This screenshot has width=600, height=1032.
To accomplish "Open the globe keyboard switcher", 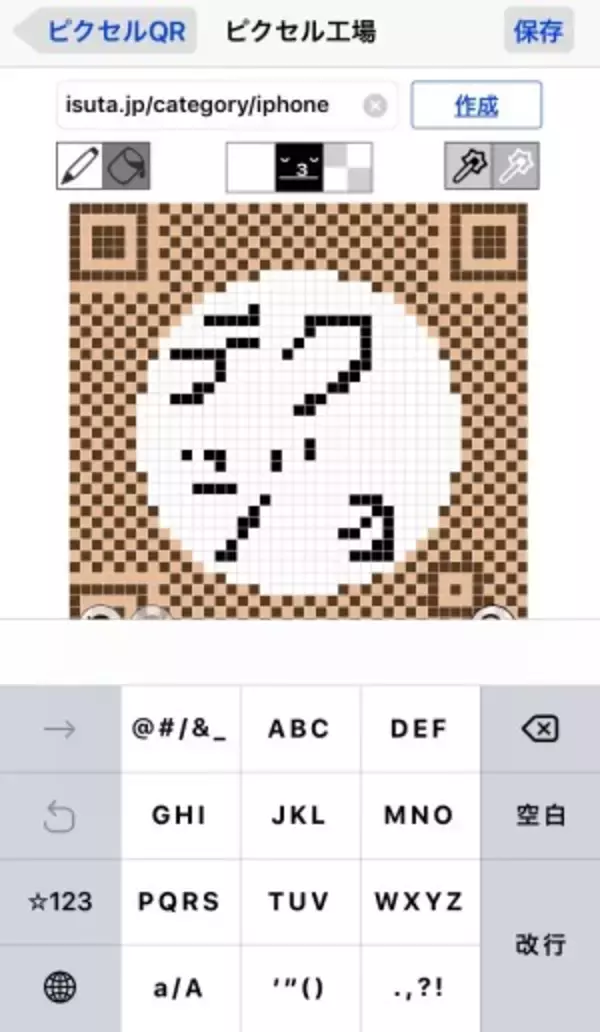I will [60, 988].
